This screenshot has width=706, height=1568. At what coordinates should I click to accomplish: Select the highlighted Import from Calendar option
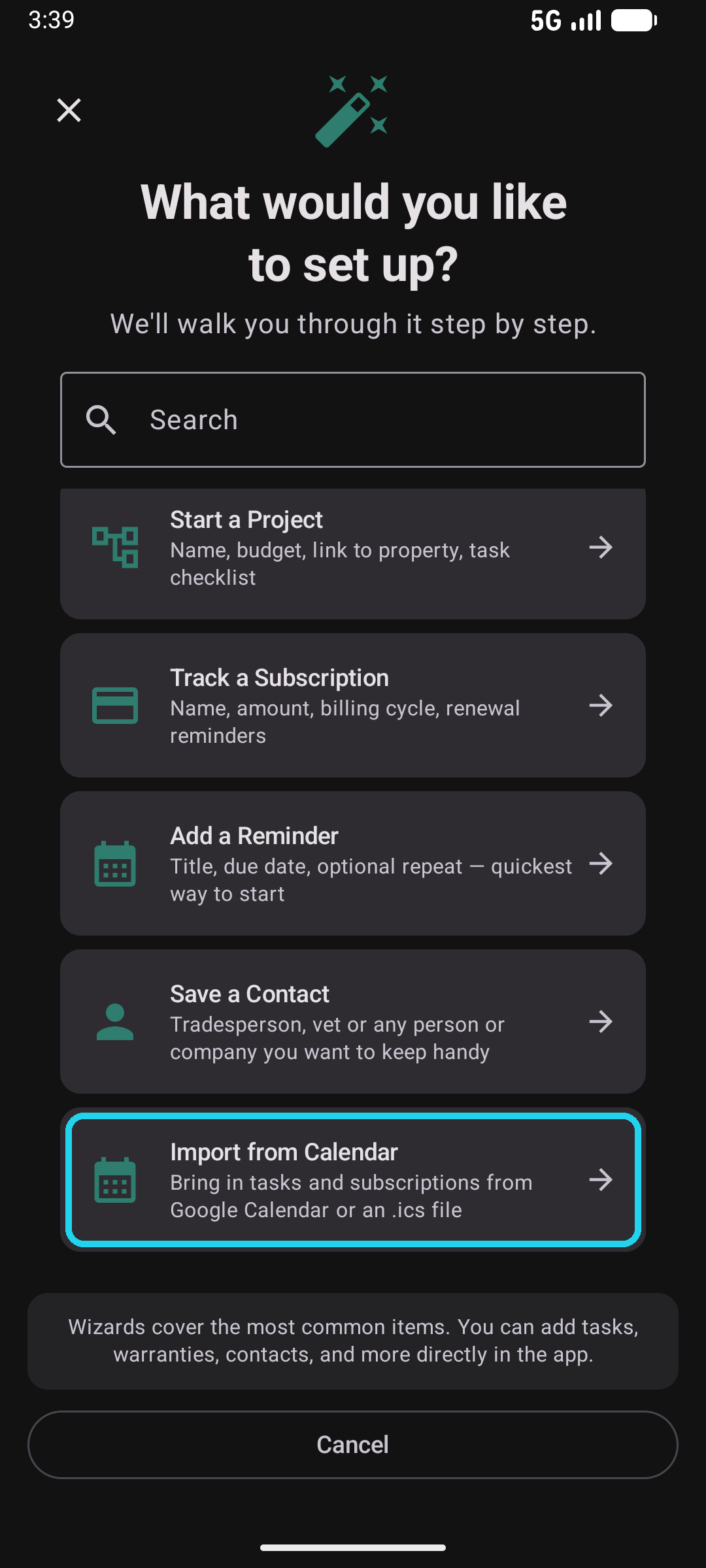coord(353,1181)
